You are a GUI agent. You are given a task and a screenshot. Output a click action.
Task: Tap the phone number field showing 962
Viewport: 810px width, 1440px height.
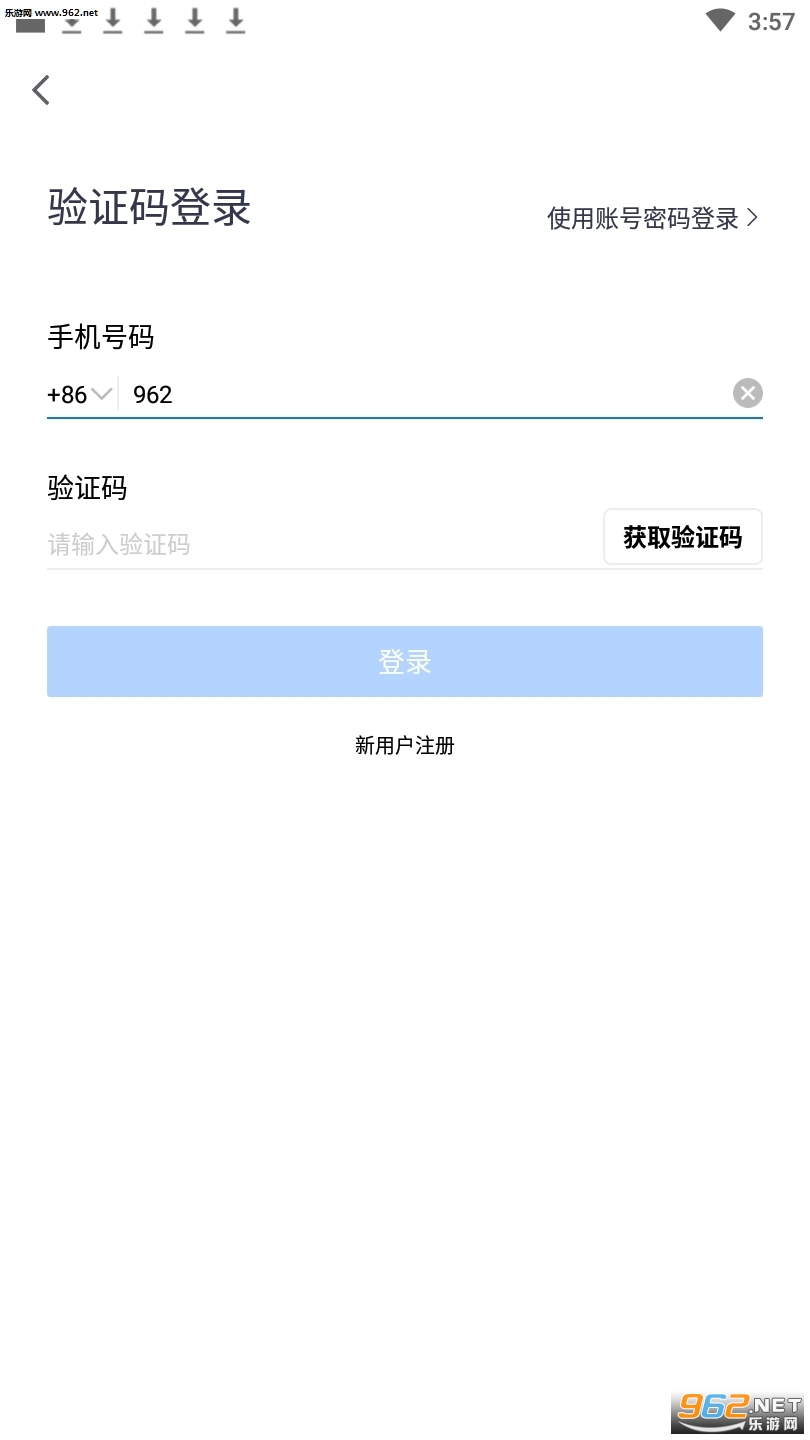click(x=420, y=394)
